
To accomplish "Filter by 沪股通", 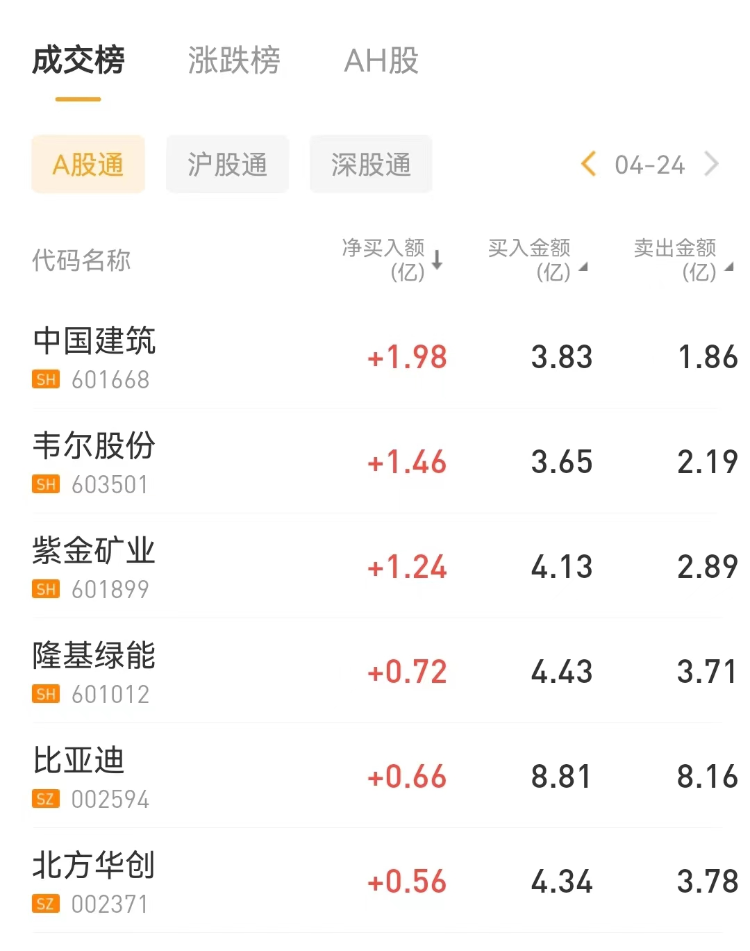I will (227, 164).
